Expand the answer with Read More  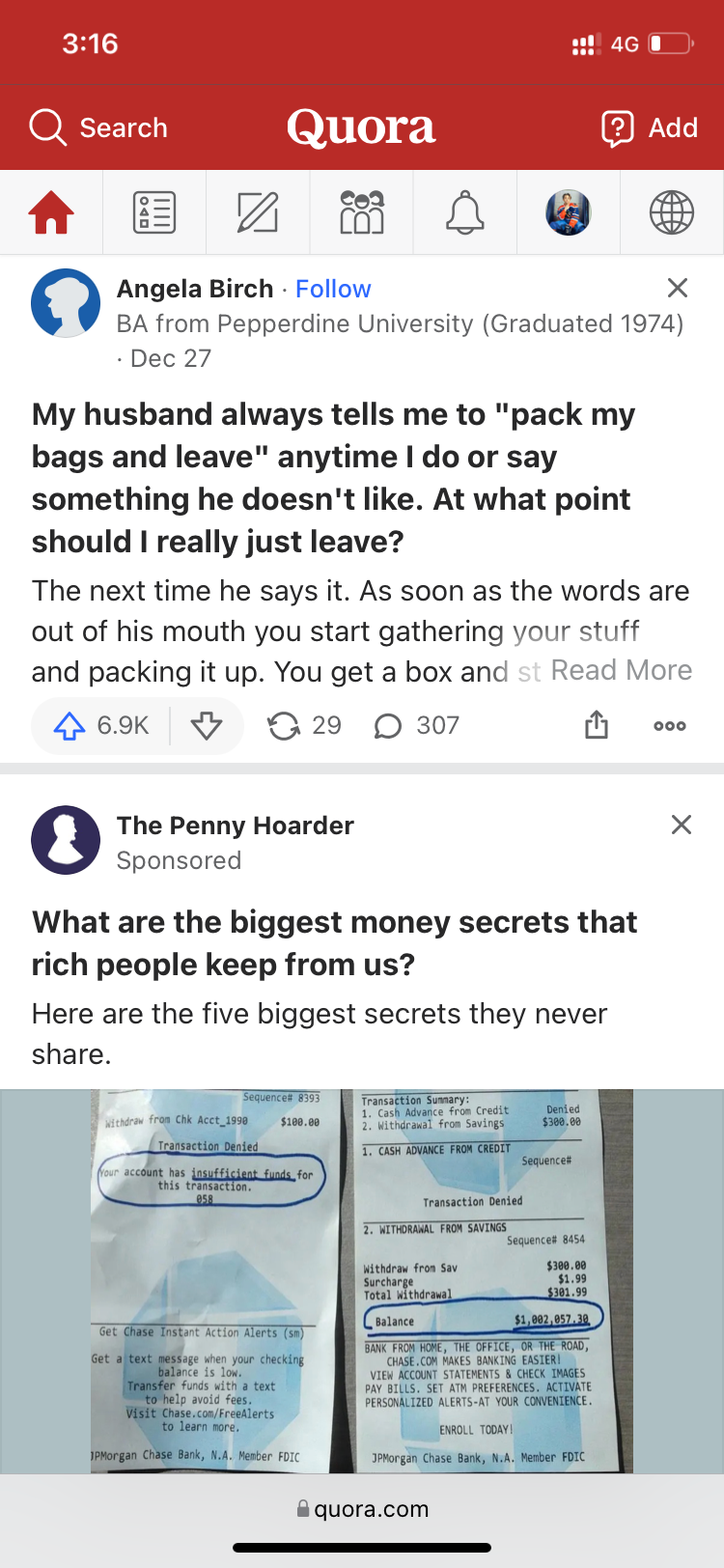[621, 670]
